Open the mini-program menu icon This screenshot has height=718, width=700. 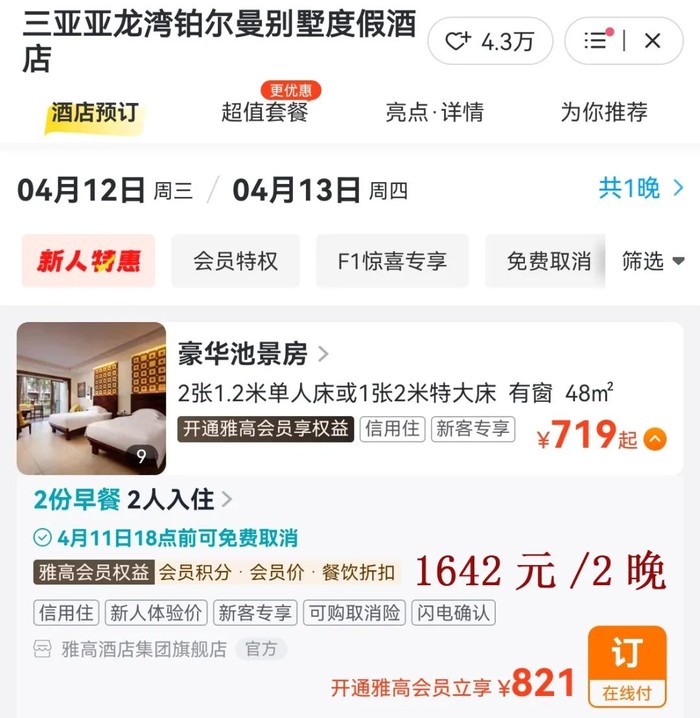[596, 41]
